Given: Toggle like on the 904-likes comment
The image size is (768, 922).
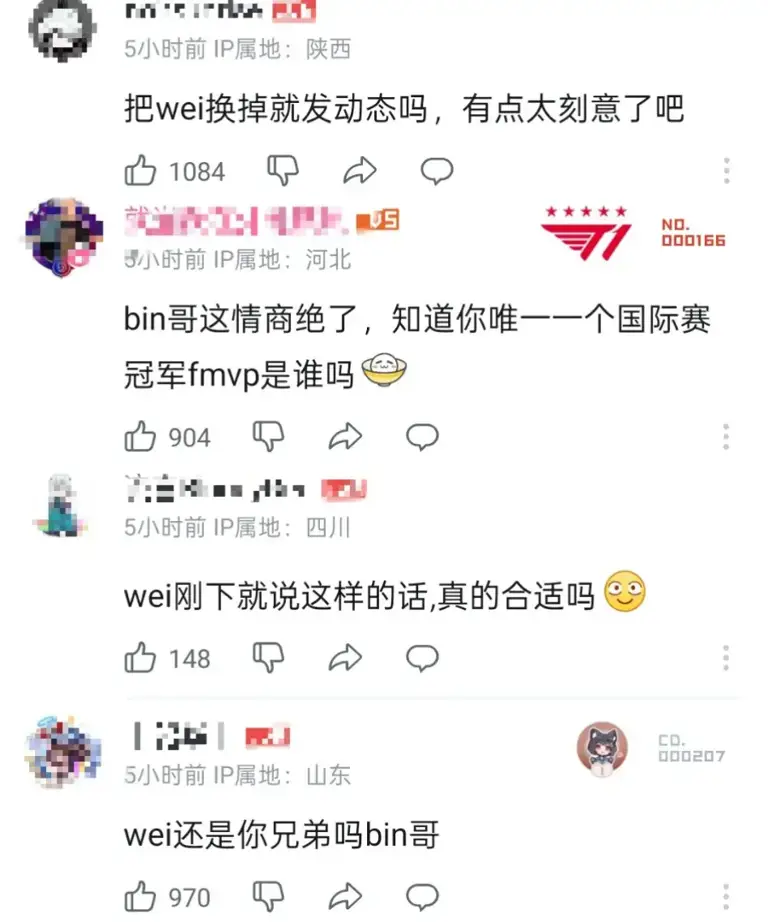Looking at the screenshot, I should coord(143,436).
